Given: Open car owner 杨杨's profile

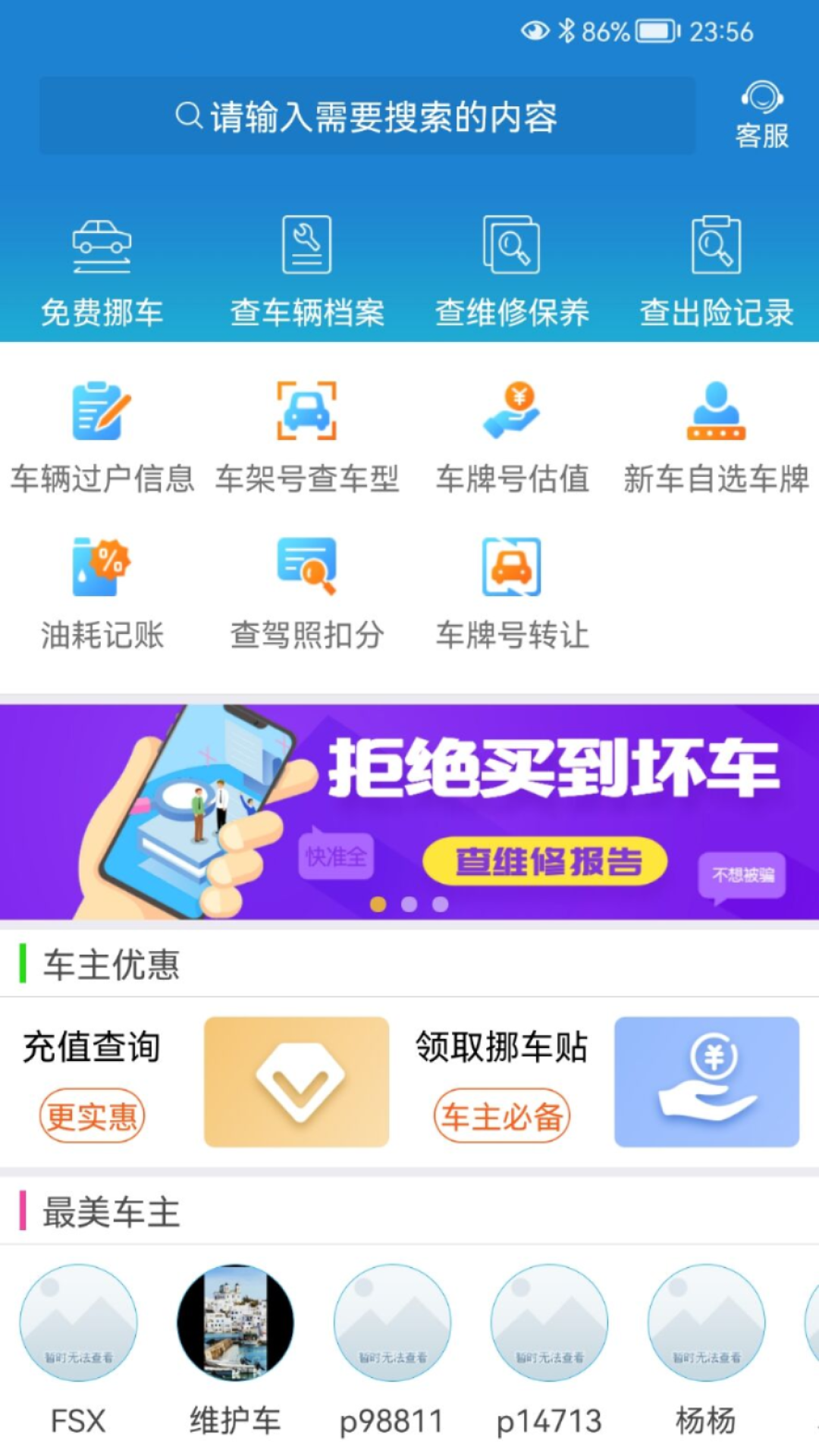Looking at the screenshot, I should [x=706, y=1323].
